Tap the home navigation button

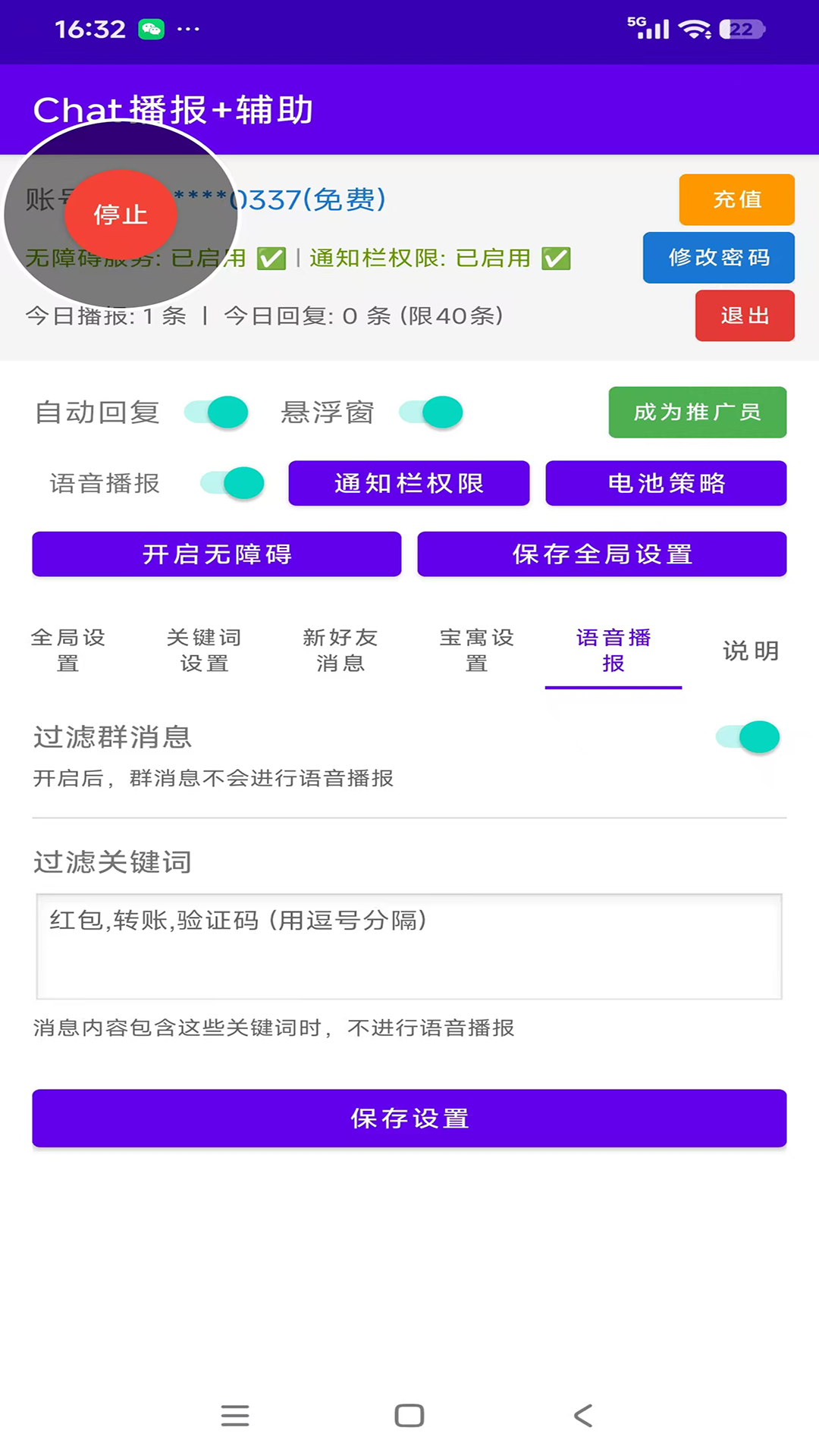(x=409, y=1415)
